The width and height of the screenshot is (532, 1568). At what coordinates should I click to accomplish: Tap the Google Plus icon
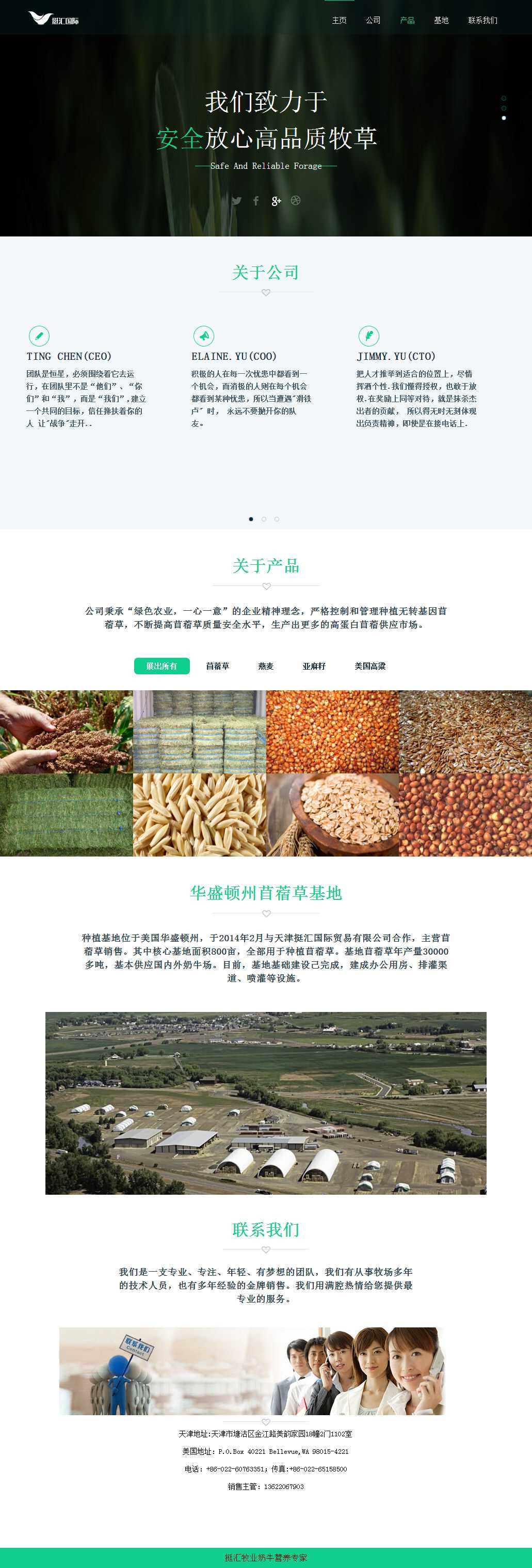tap(276, 201)
